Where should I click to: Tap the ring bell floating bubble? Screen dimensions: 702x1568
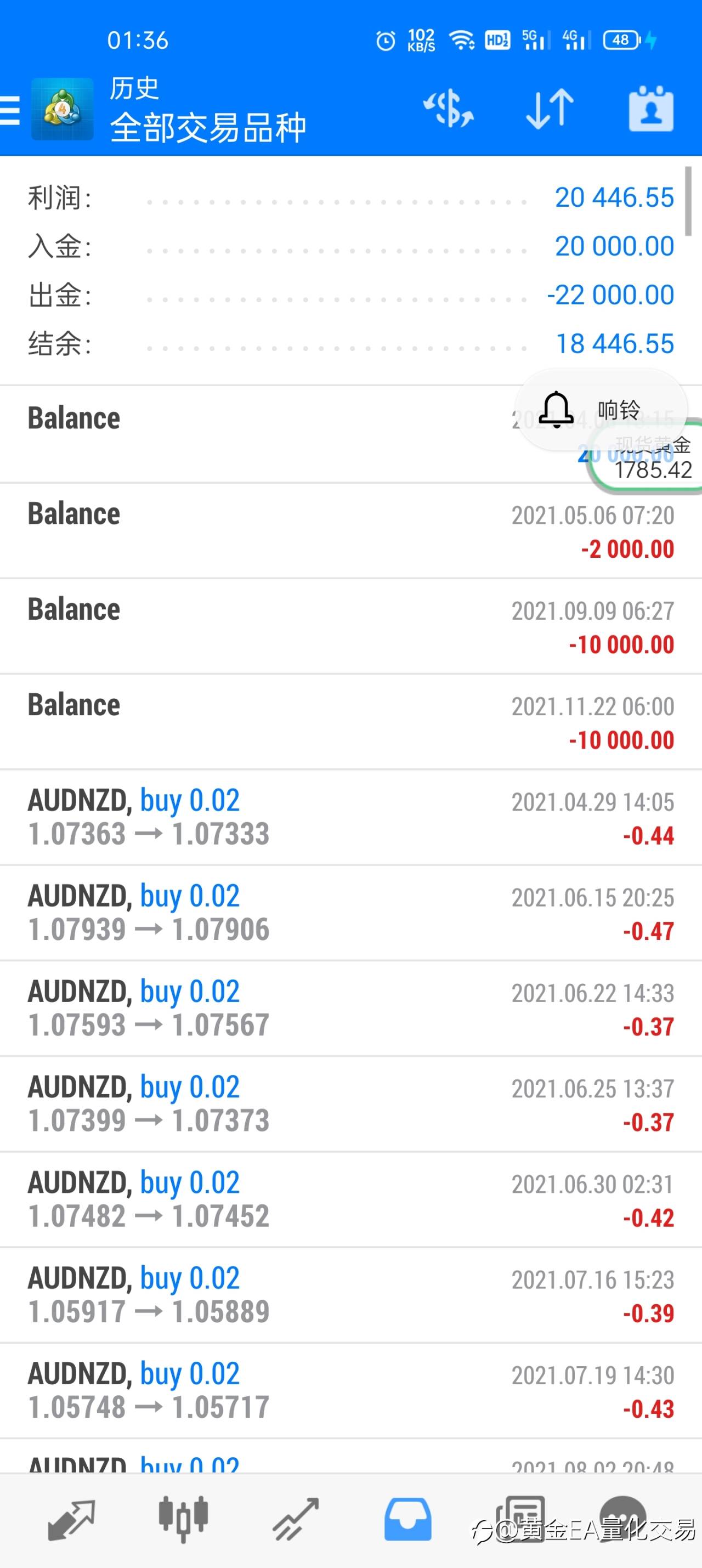tap(601, 409)
